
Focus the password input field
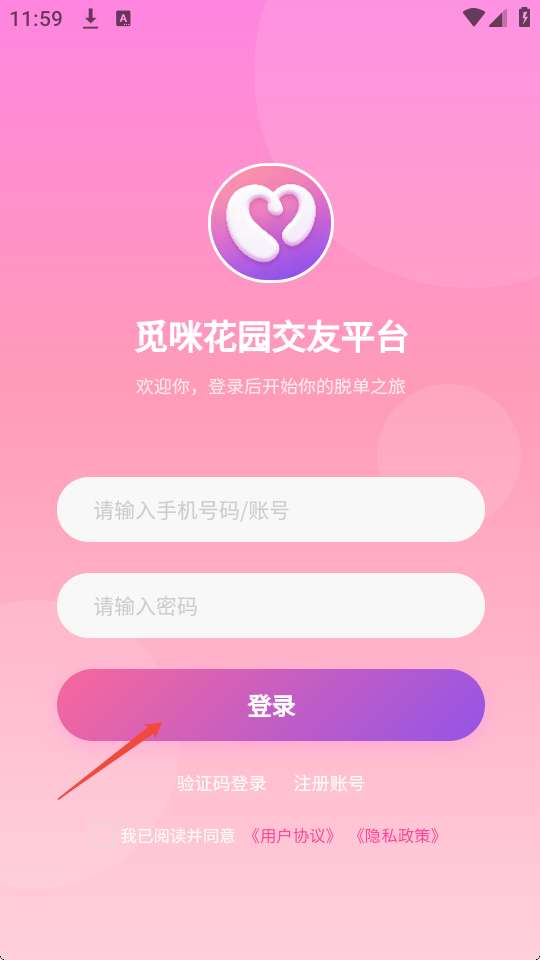pyautogui.click(x=271, y=606)
